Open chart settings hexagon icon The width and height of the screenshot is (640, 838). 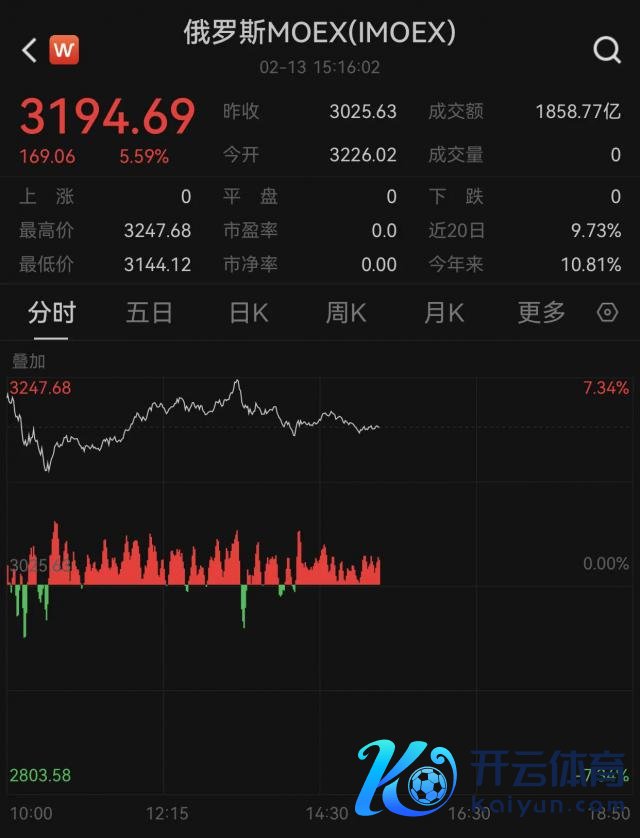(607, 313)
